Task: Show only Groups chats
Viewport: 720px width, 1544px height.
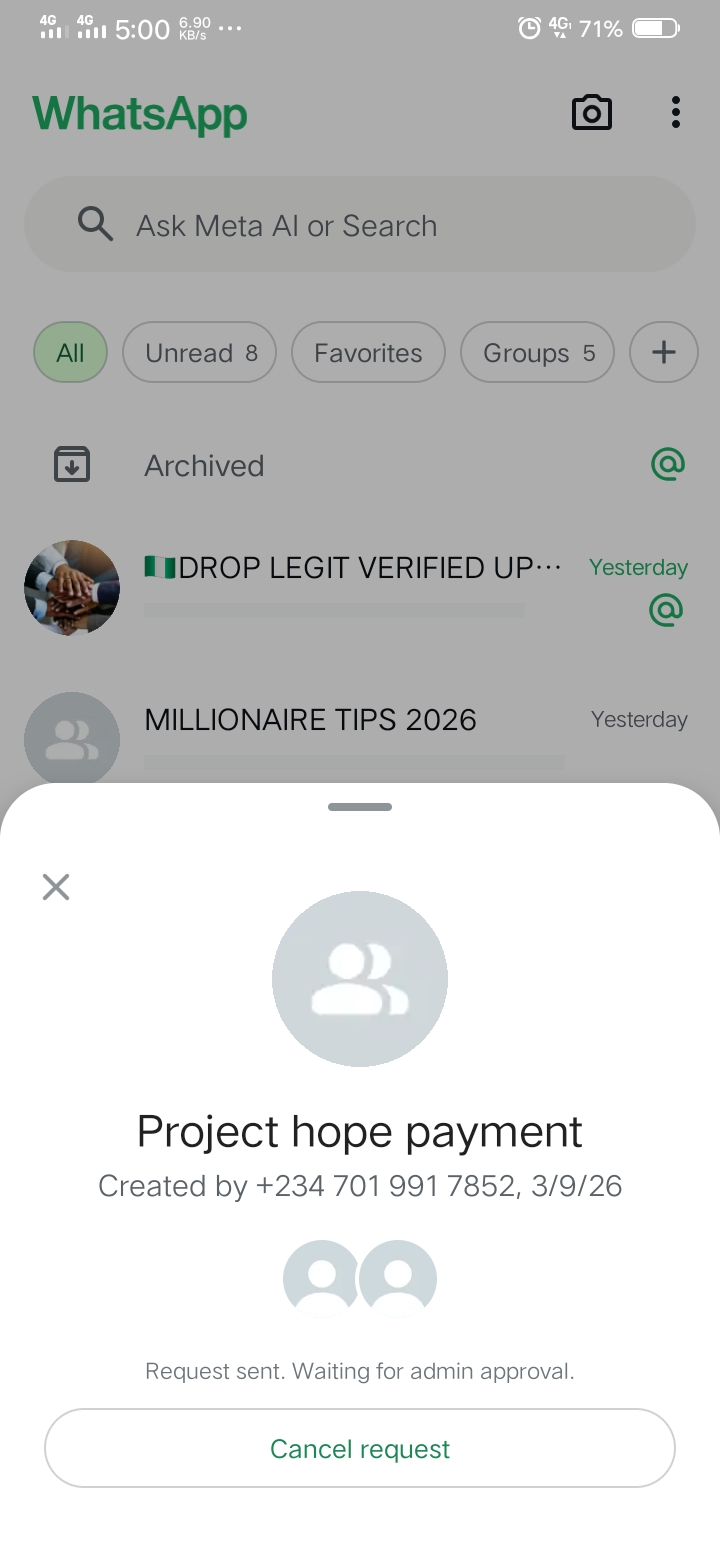Action: pyautogui.click(x=537, y=353)
